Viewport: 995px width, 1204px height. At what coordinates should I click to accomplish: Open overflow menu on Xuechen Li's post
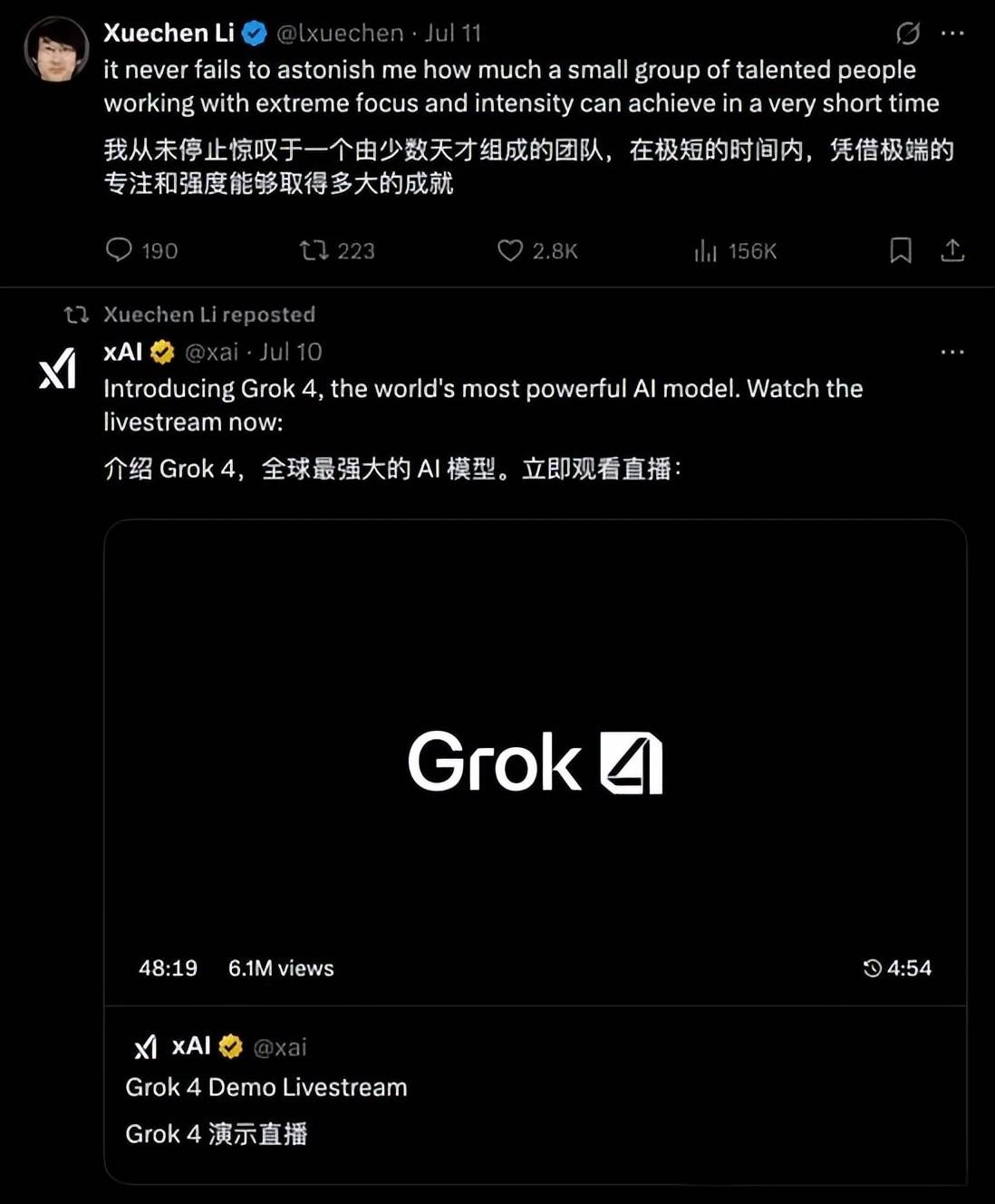[x=952, y=34]
